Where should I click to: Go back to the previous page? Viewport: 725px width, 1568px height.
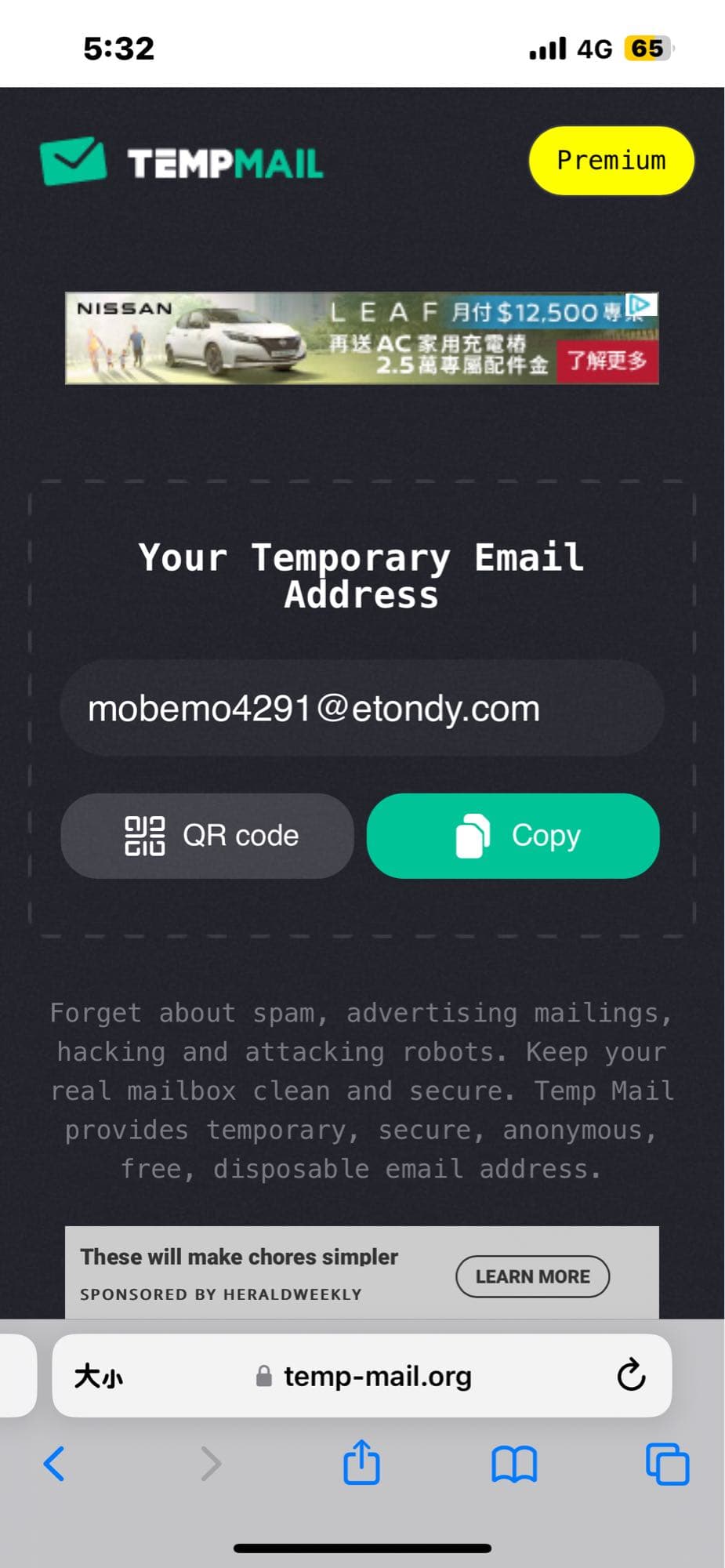[x=54, y=1463]
